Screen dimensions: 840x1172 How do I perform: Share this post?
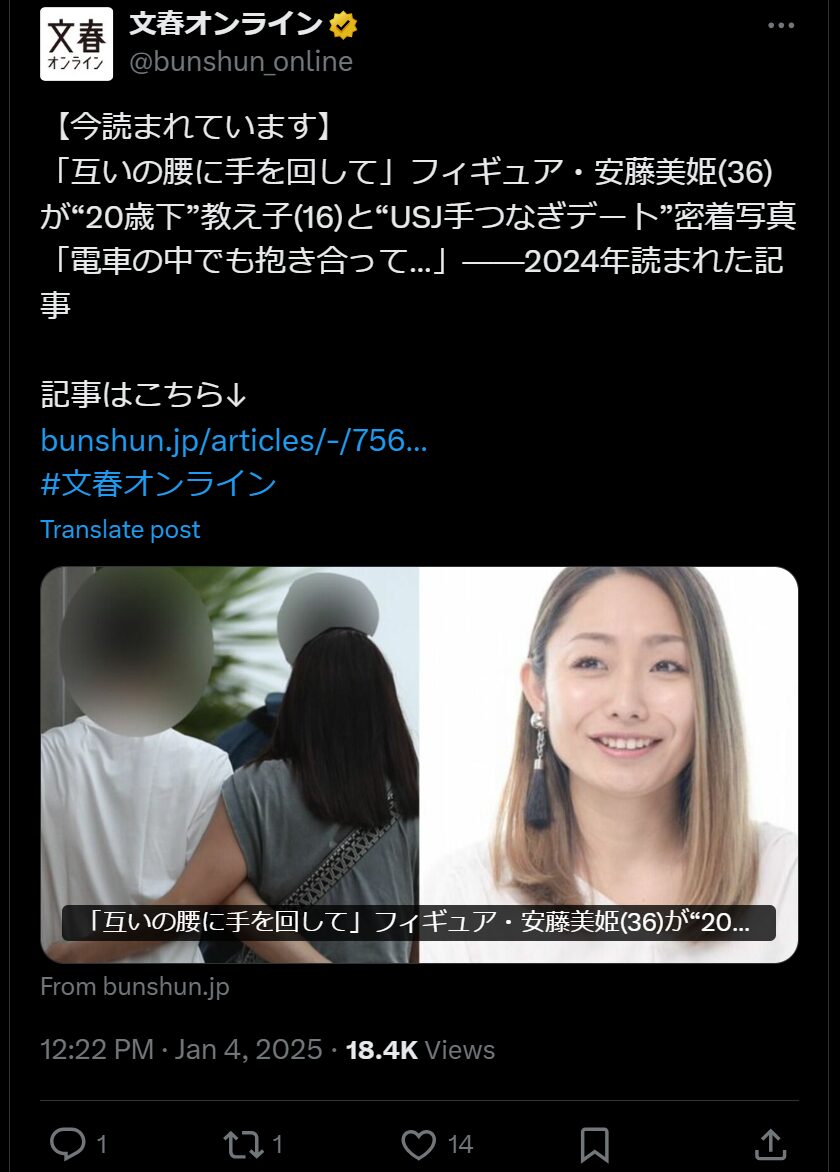pos(770,1143)
